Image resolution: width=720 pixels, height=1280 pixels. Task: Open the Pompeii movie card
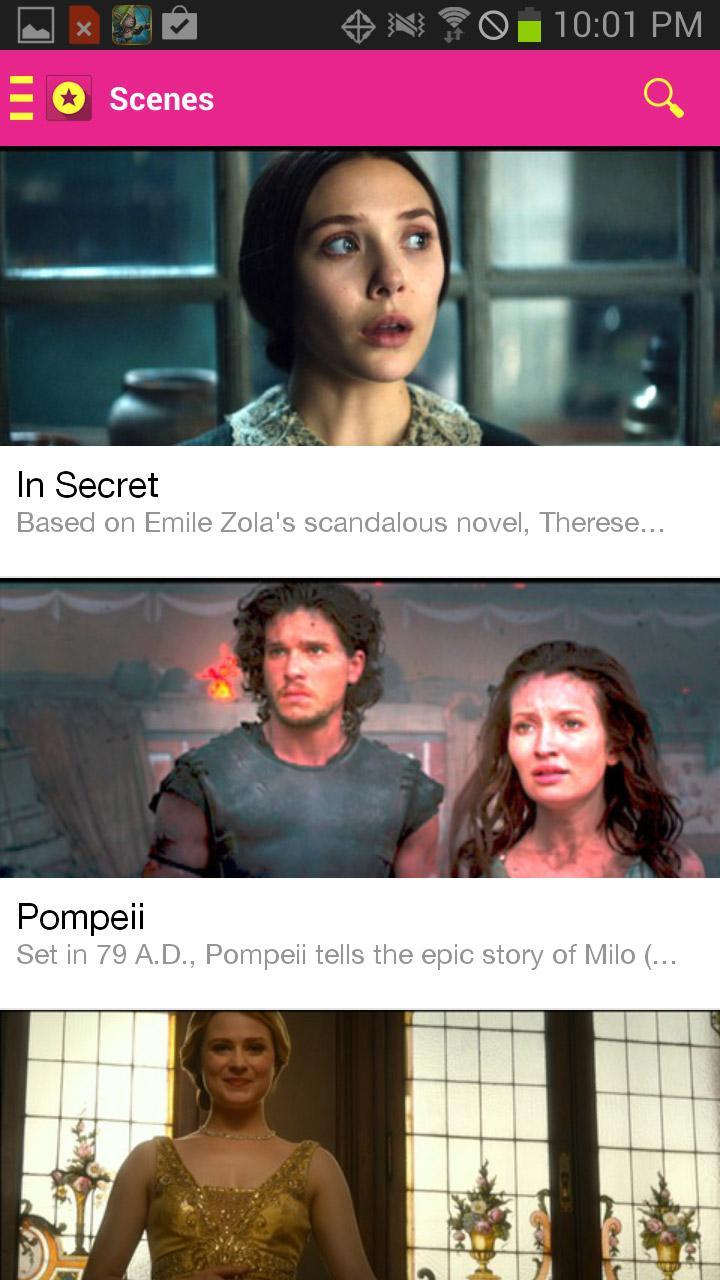pyautogui.click(x=360, y=794)
